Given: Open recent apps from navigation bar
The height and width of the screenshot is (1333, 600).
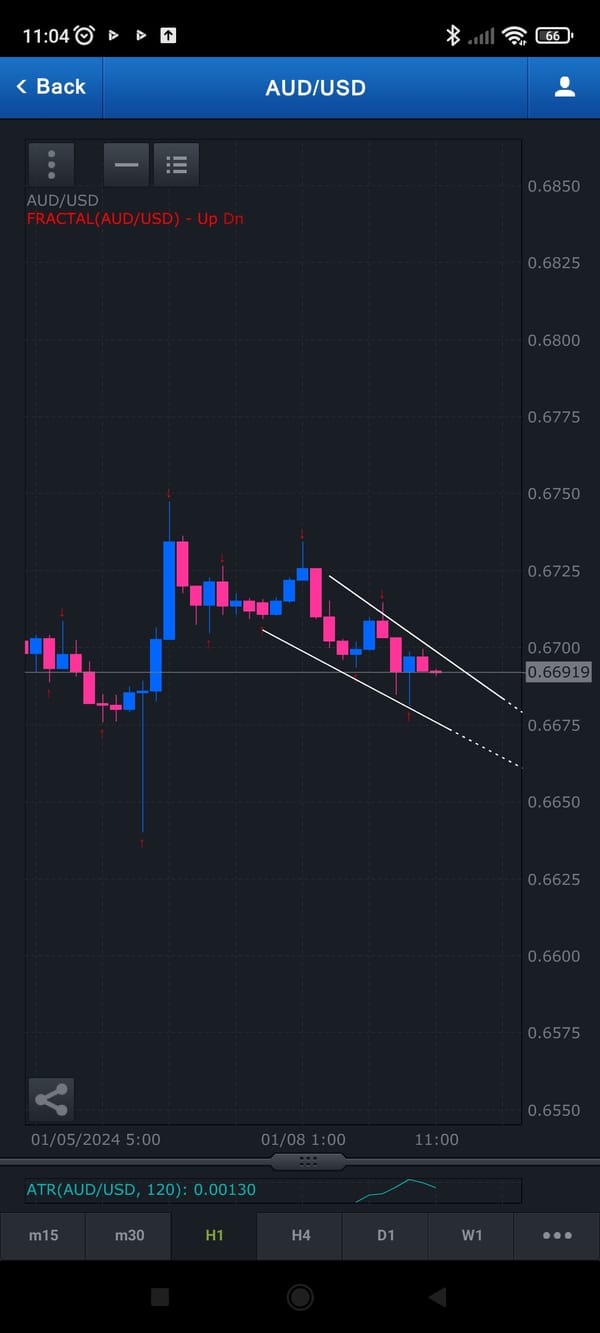Looking at the screenshot, I should (x=160, y=1297).
